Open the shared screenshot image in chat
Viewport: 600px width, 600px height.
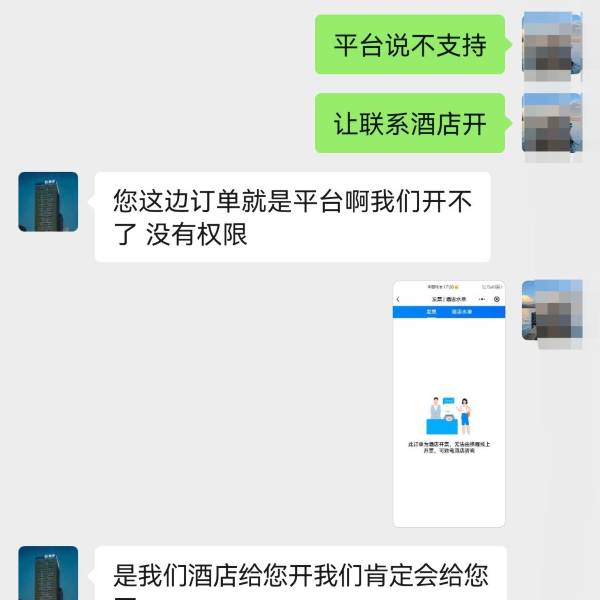coord(449,404)
